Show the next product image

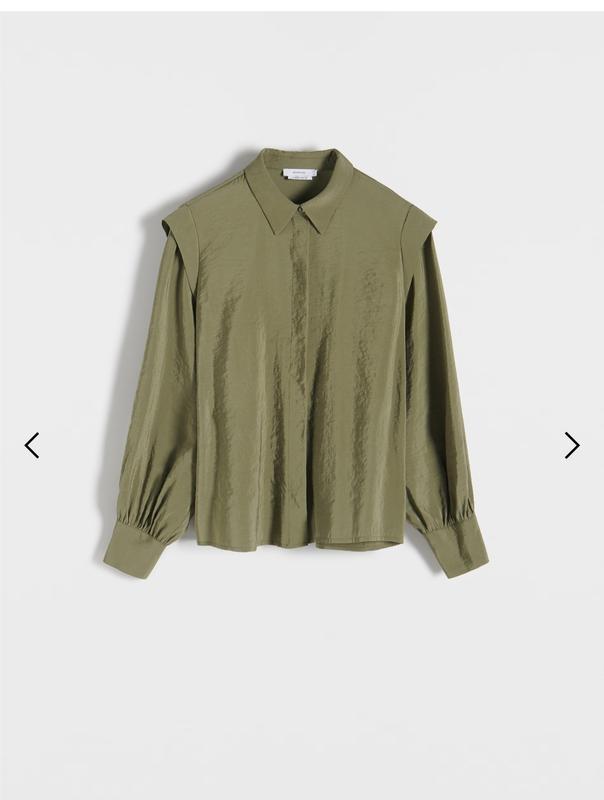click(571, 445)
